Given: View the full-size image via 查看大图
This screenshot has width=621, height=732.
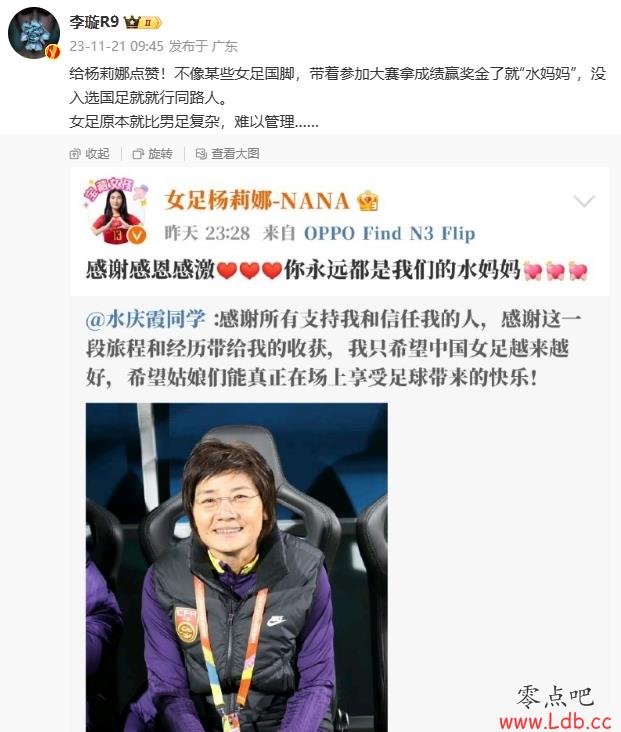Looking at the screenshot, I should [x=227, y=153].
